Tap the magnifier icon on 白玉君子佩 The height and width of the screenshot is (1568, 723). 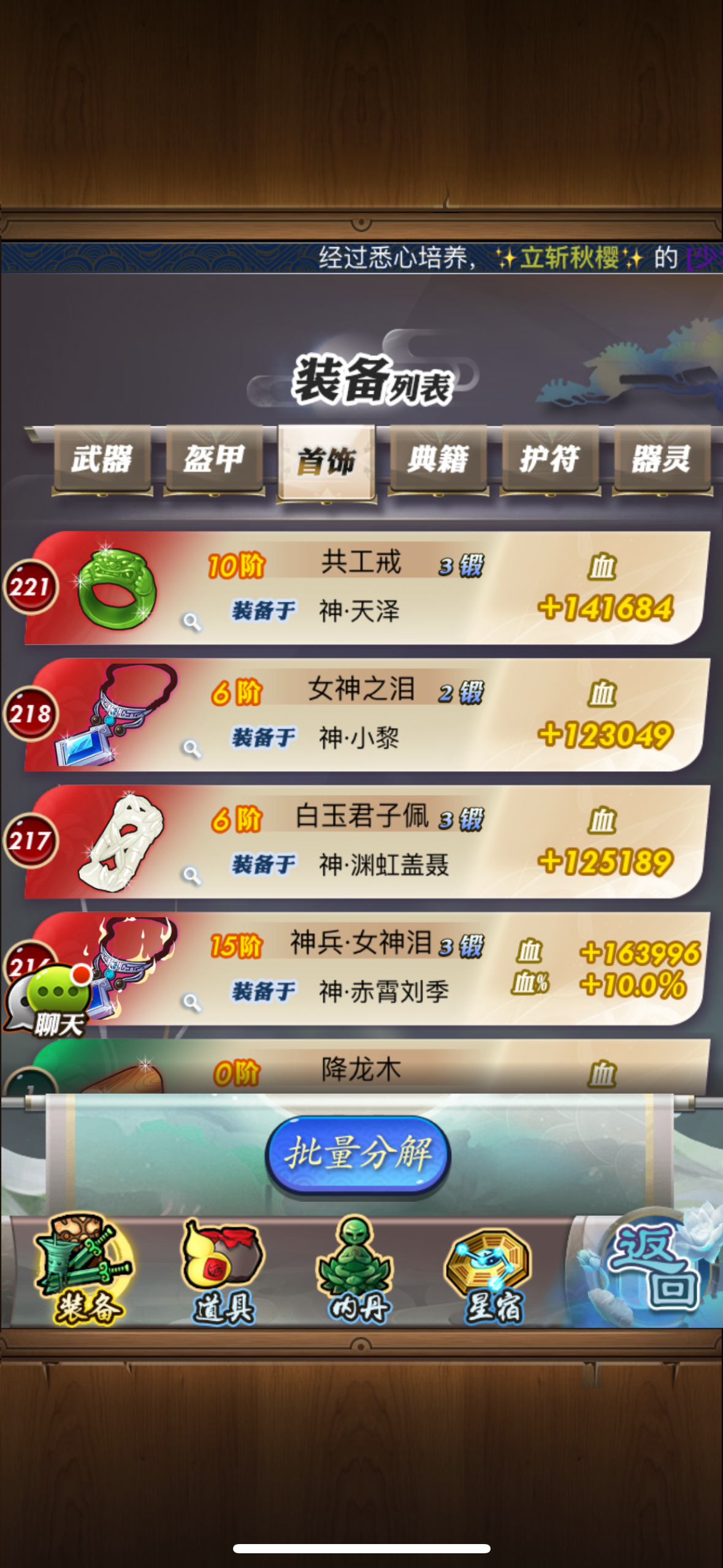pos(192,875)
